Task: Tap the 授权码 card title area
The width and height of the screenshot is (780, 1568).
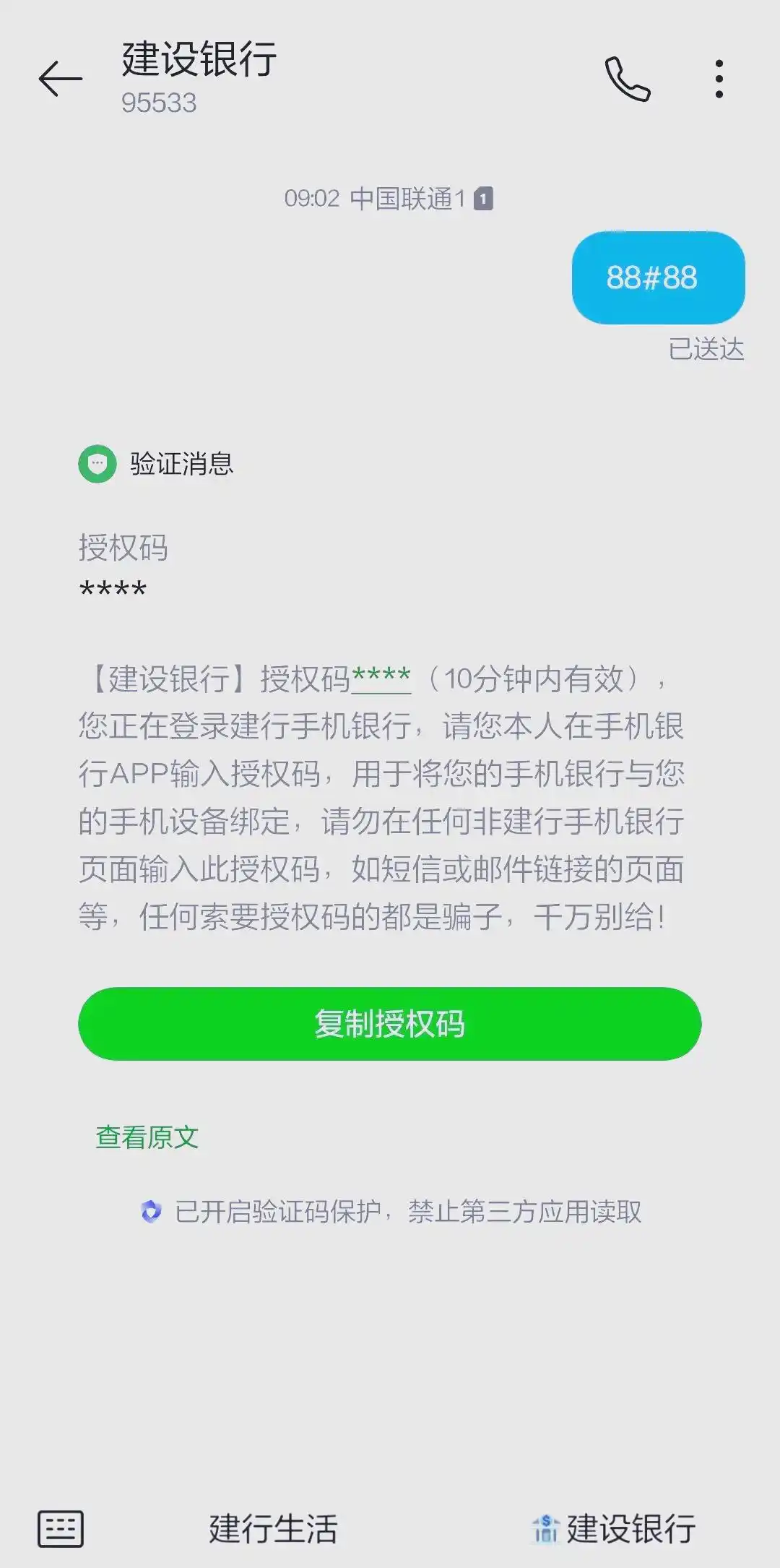Action: click(x=123, y=551)
